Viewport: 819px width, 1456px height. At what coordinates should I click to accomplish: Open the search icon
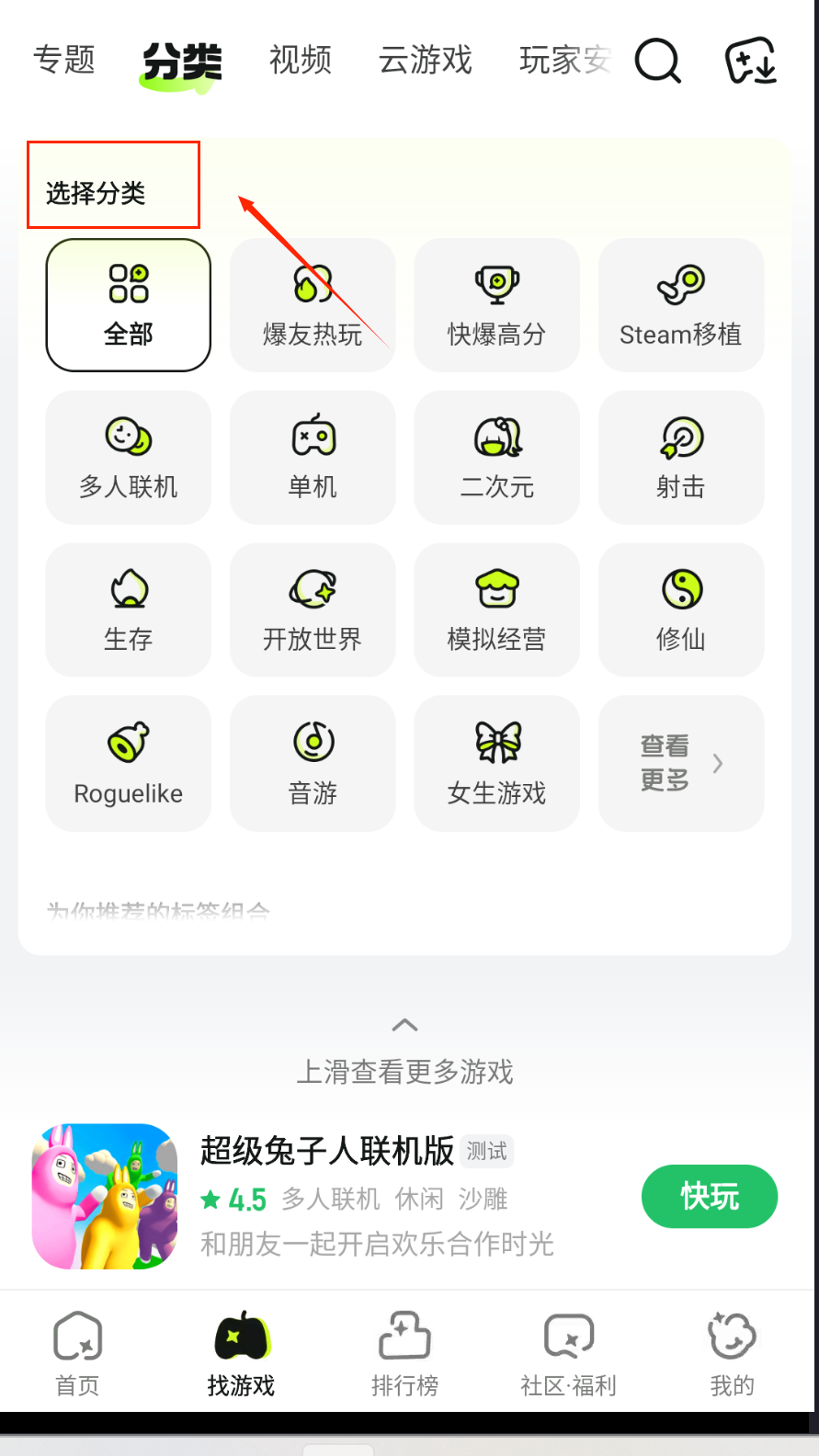pyautogui.click(x=658, y=61)
